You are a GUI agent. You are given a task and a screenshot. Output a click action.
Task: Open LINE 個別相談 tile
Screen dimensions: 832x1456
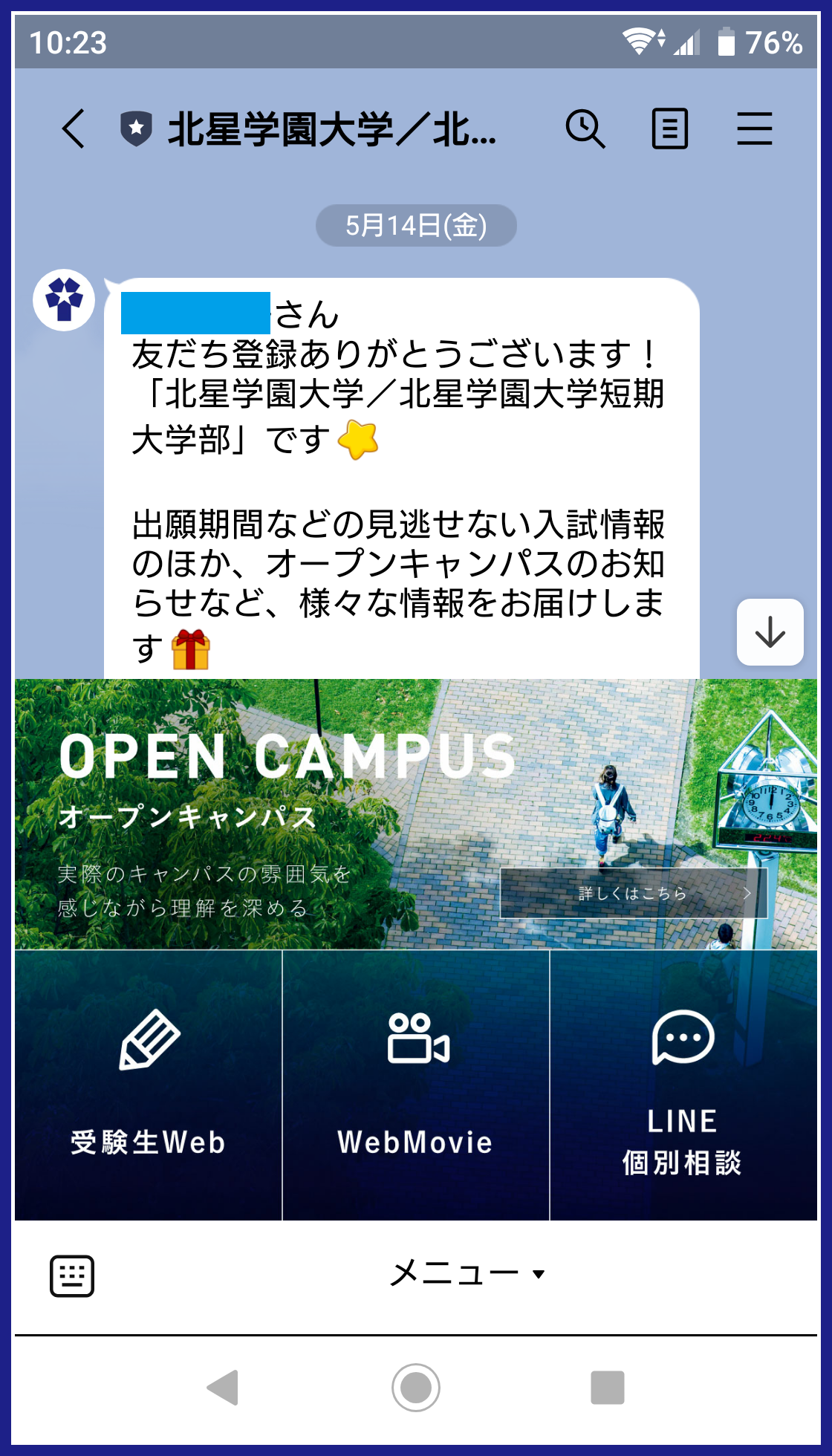[x=683, y=1085]
